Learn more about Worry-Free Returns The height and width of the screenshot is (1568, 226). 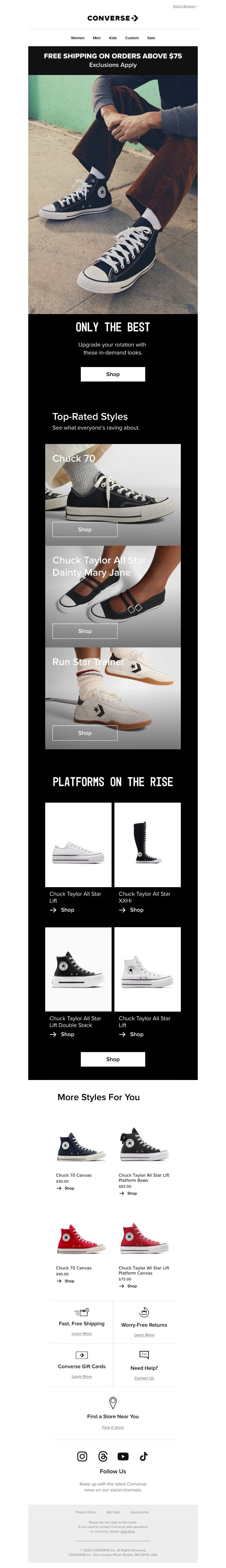144,1335
